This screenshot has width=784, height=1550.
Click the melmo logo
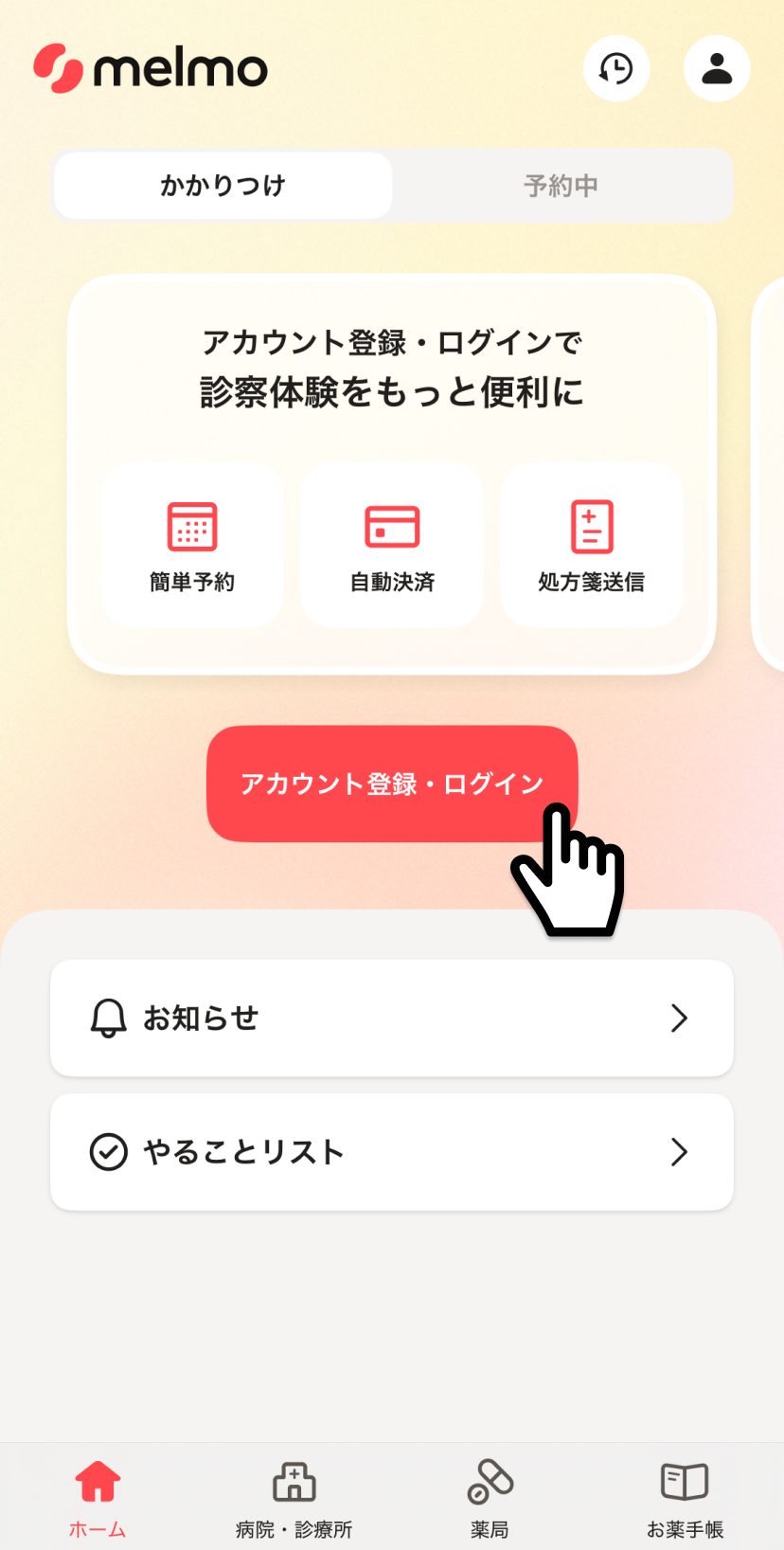[x=151, y=68]
